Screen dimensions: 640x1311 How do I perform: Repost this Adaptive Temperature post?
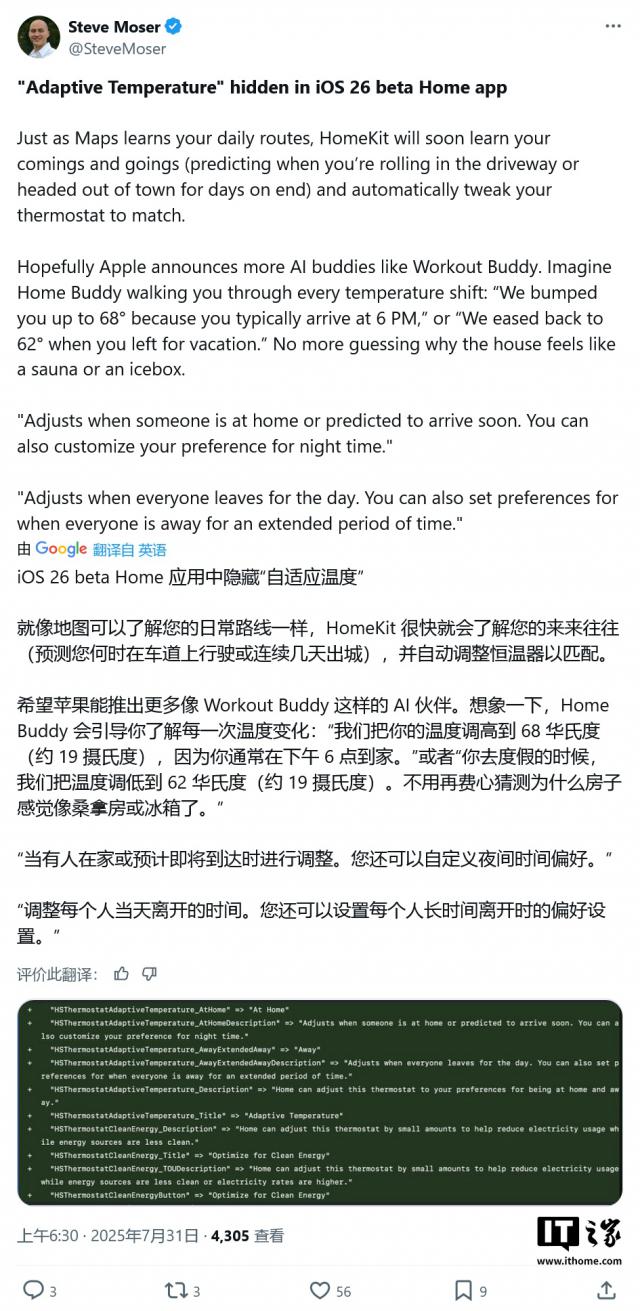(x=176, y=1290)
